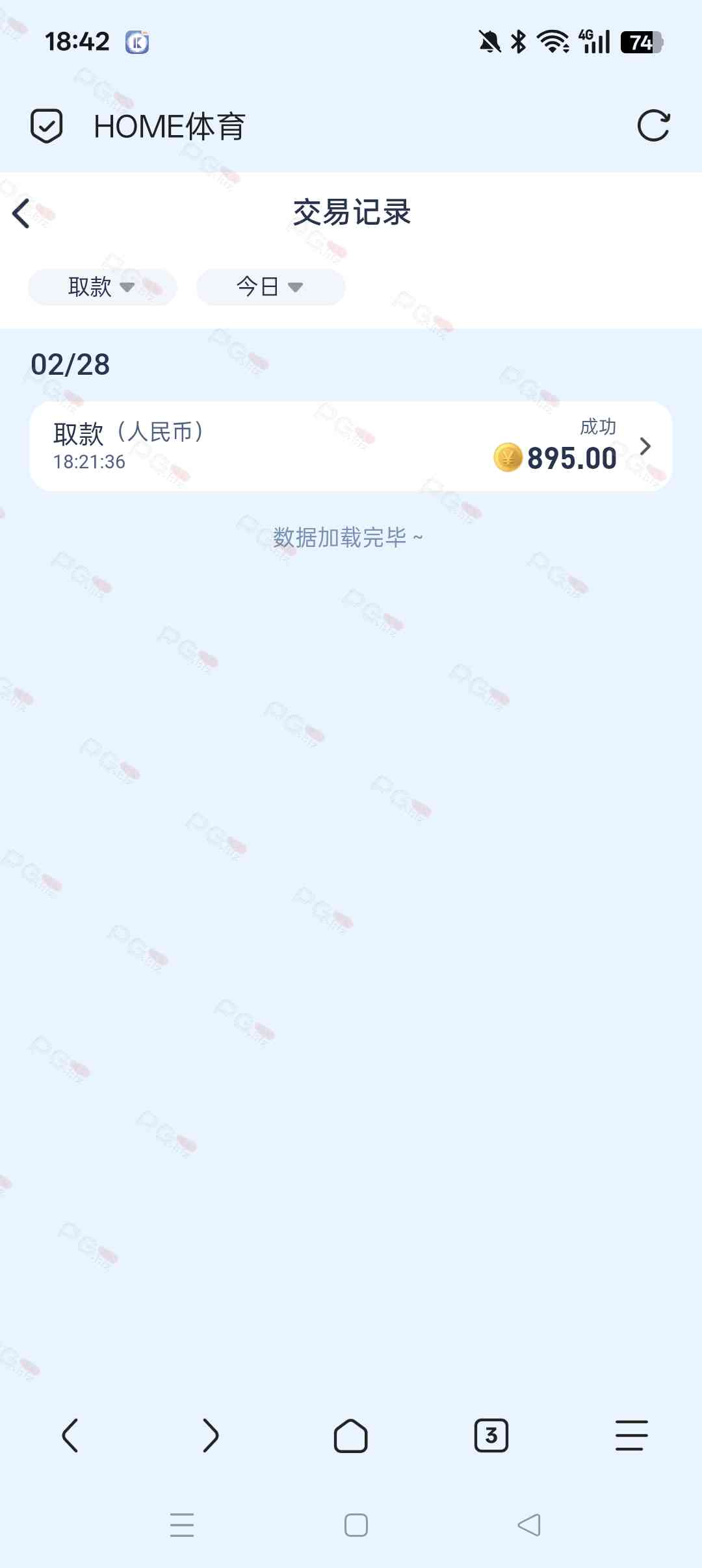
Task: Show the 3 open browser tabs
Action: (x=491, y=1435)
